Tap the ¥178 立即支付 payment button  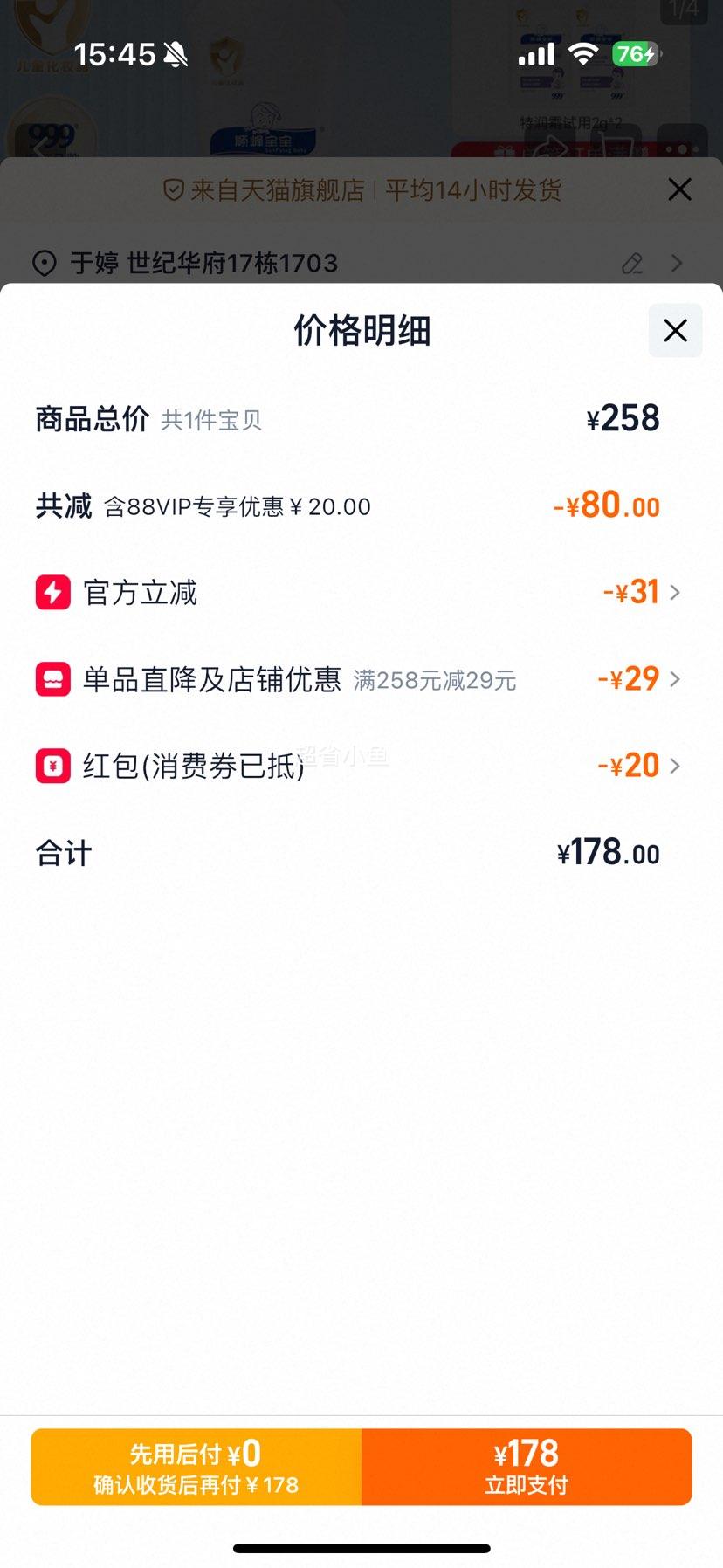click(x=527, y=1467)
